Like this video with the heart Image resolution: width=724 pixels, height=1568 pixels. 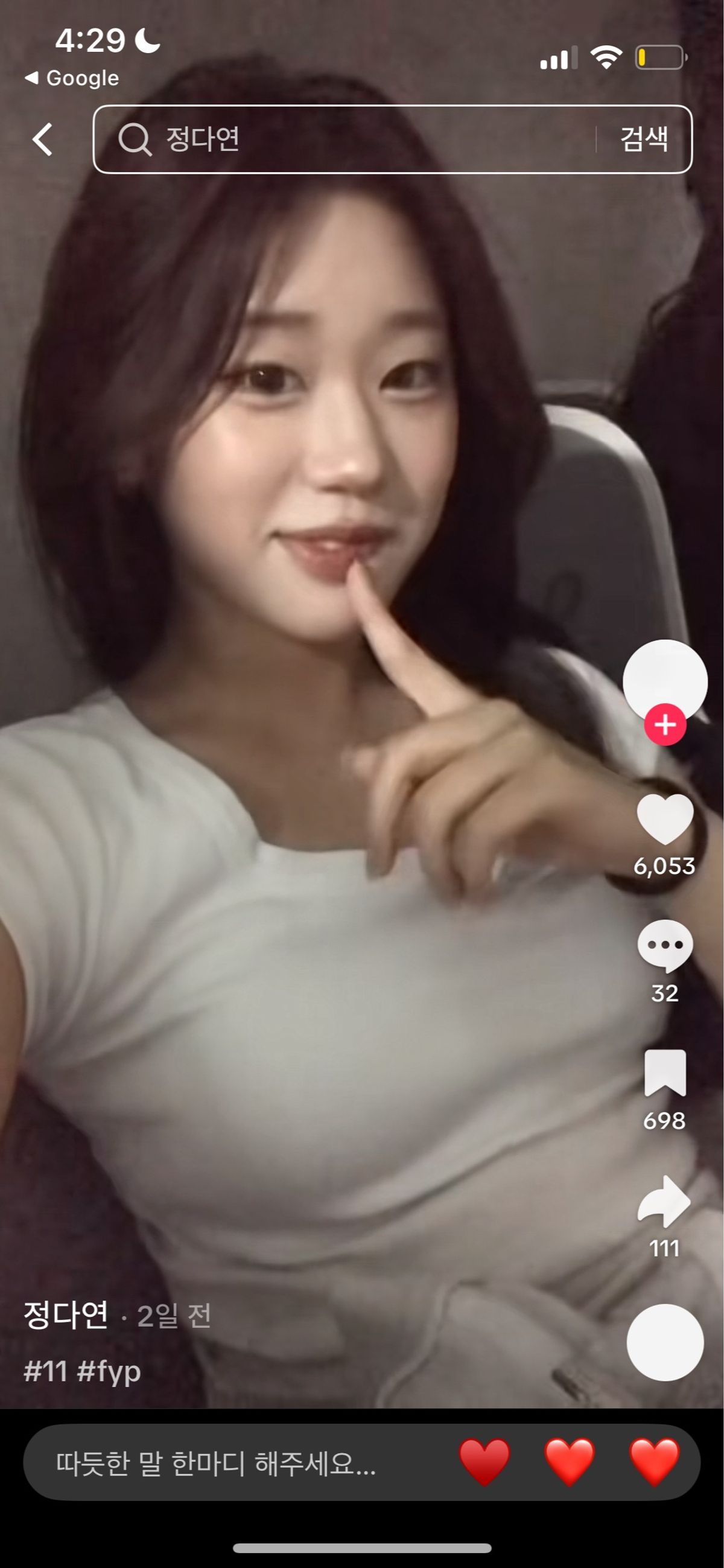click(x=665, y=818)
